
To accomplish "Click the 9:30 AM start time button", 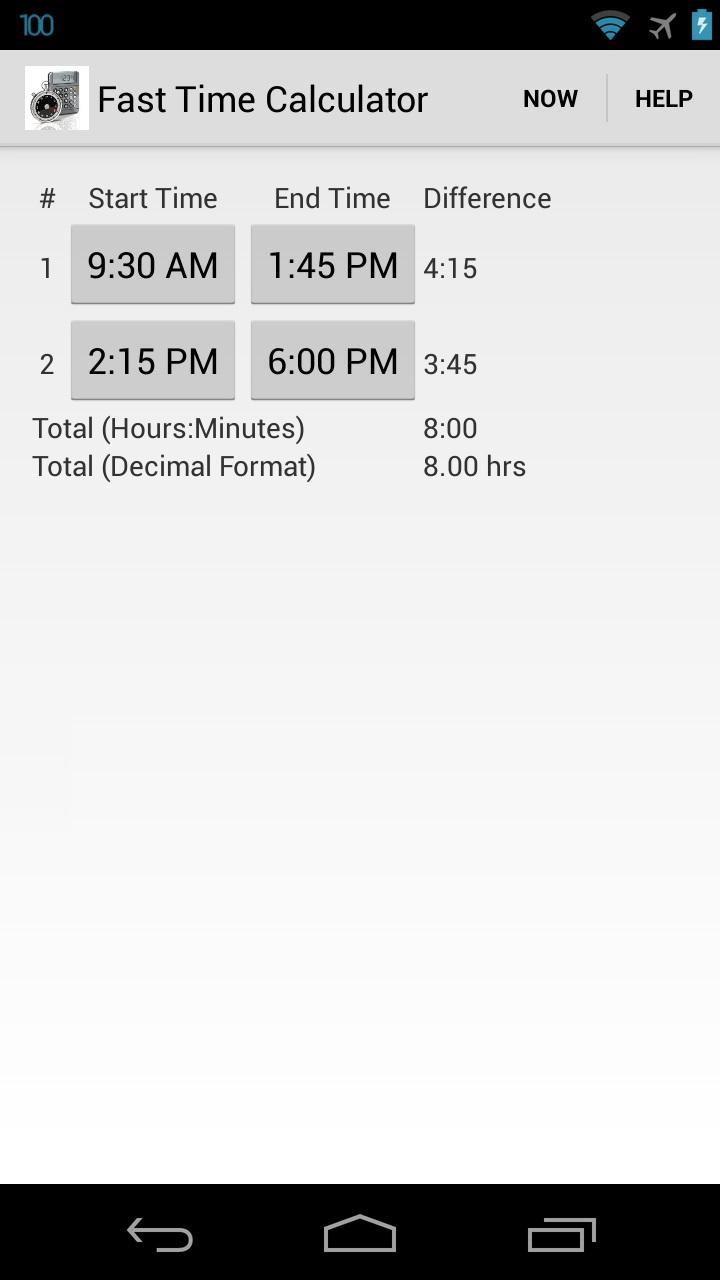I will click(x=152, y=264).
